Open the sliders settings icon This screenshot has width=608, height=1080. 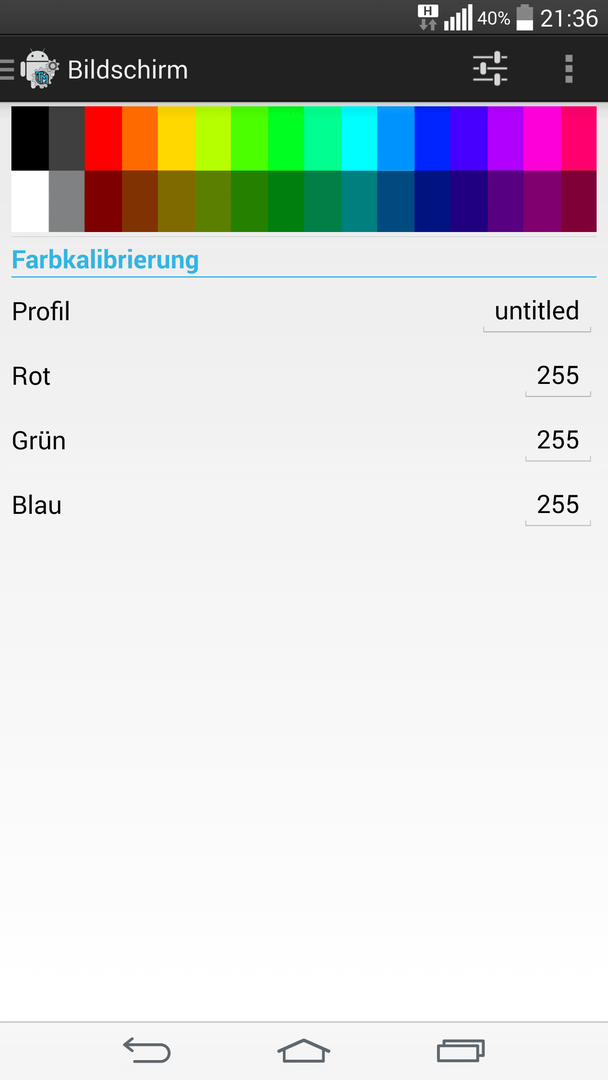click(490, 69)
